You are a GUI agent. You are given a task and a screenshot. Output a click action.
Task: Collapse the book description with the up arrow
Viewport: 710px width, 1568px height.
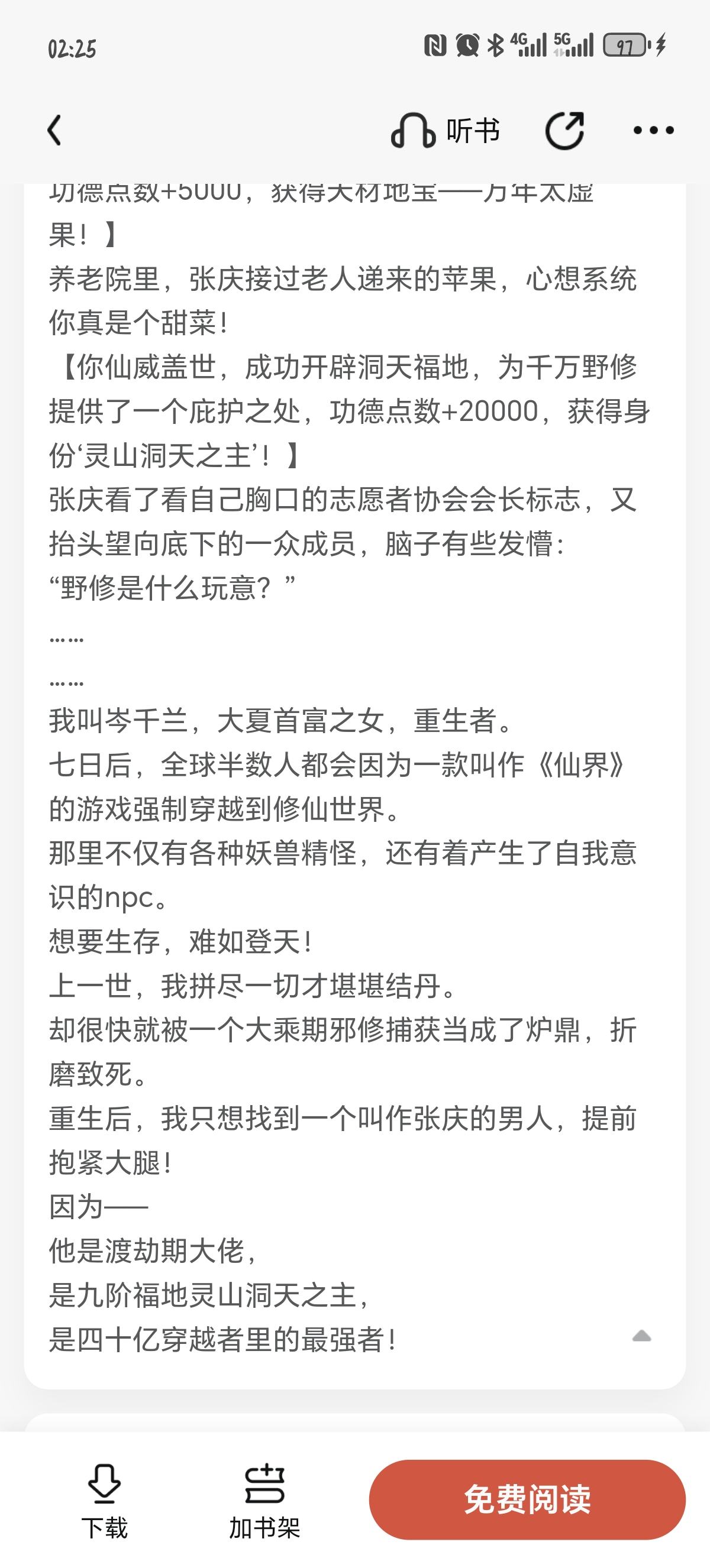click(x=642, y=1336)
